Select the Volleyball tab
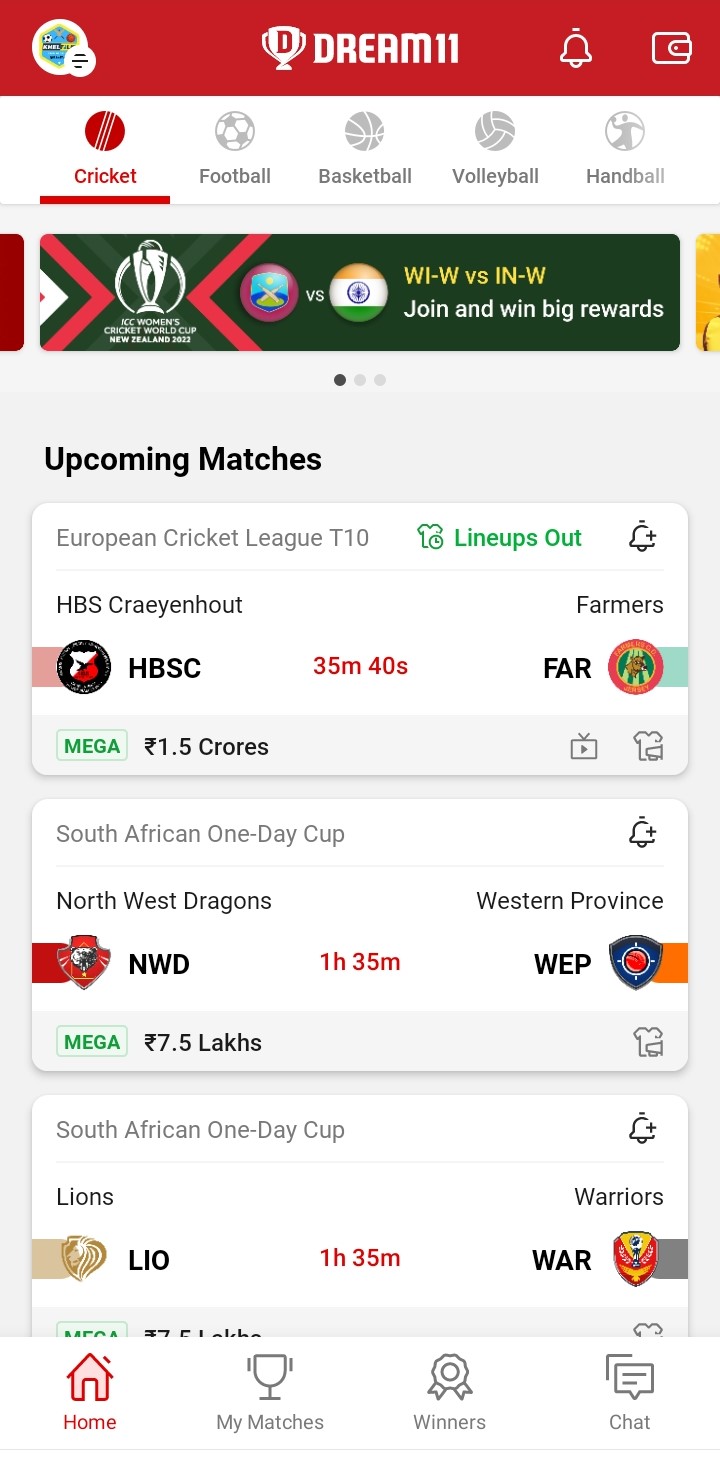Image resolution: width=720 pixels, height=1461 pixels. (495, 150)
